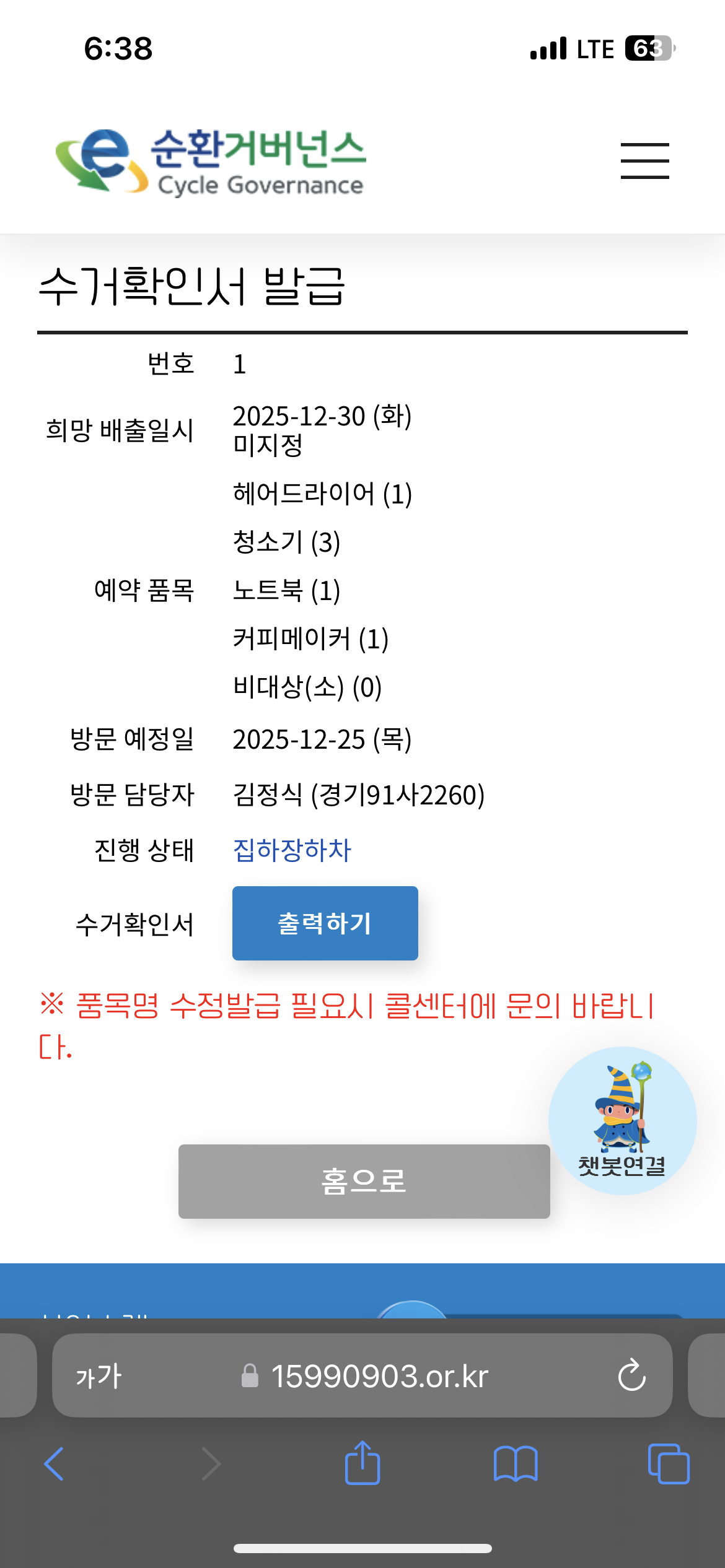Tap the 순환거버넌스 site logo
725x1568 pixels.
tap(211, 162)
